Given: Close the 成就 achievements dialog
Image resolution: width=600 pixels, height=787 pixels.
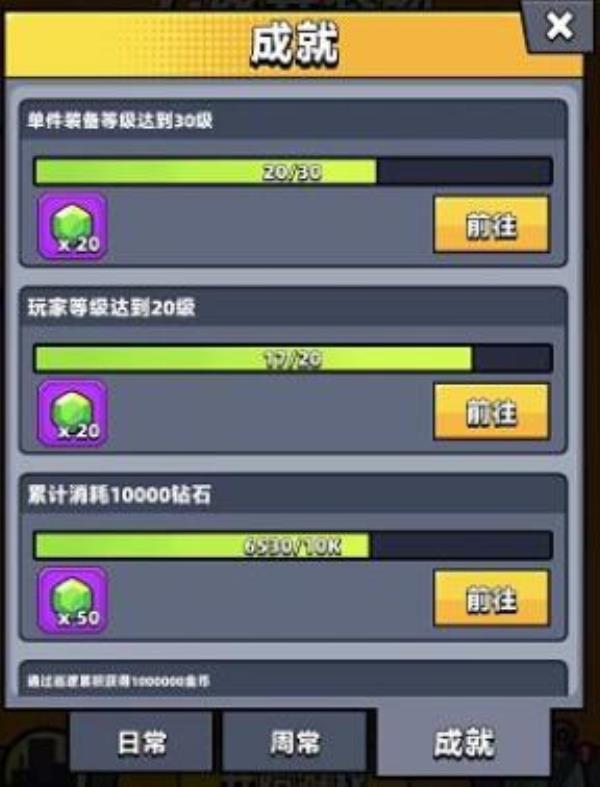Looking at the screenshot, I should [560, 27].
